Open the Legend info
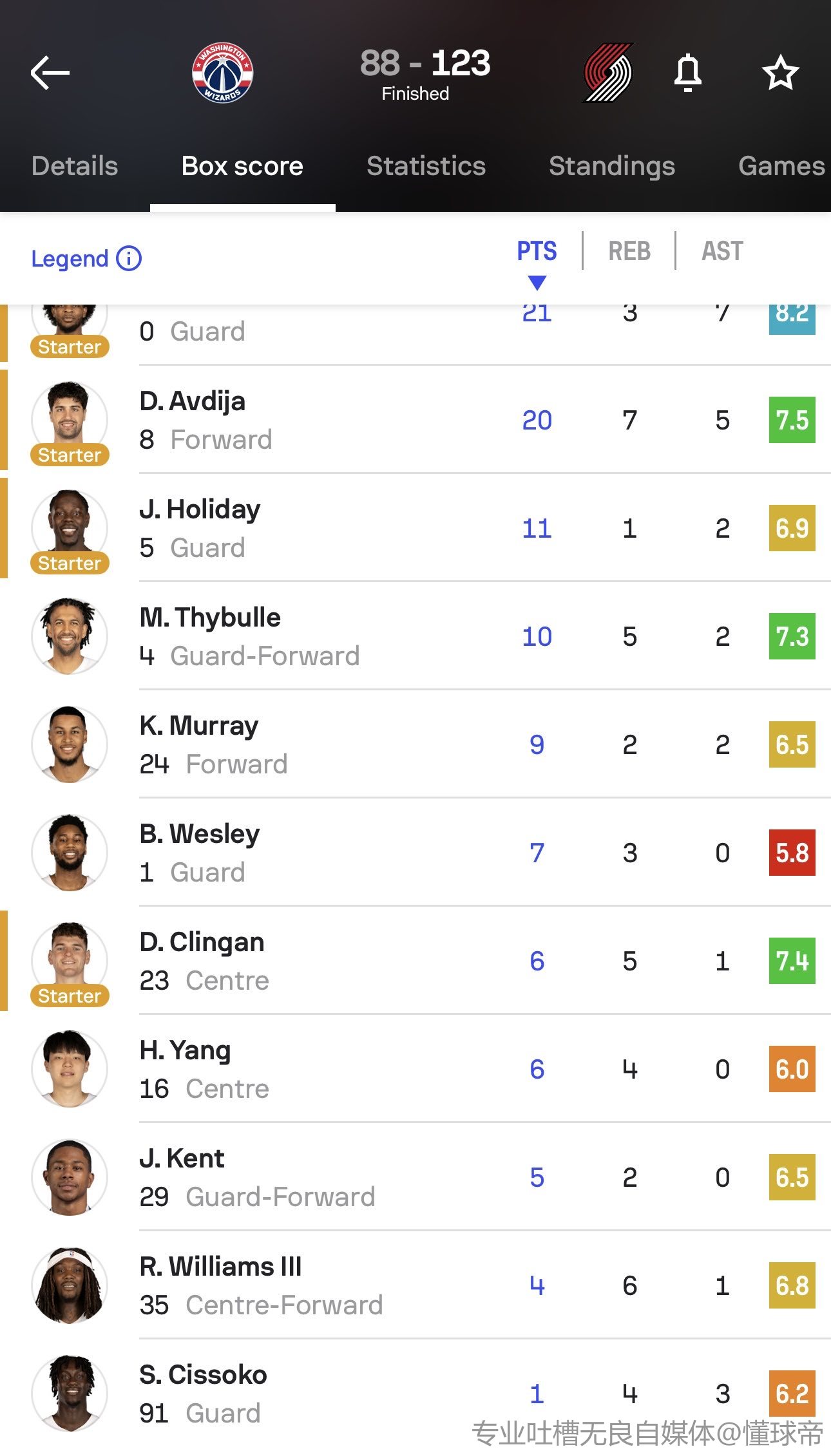 tap(86, 259)
